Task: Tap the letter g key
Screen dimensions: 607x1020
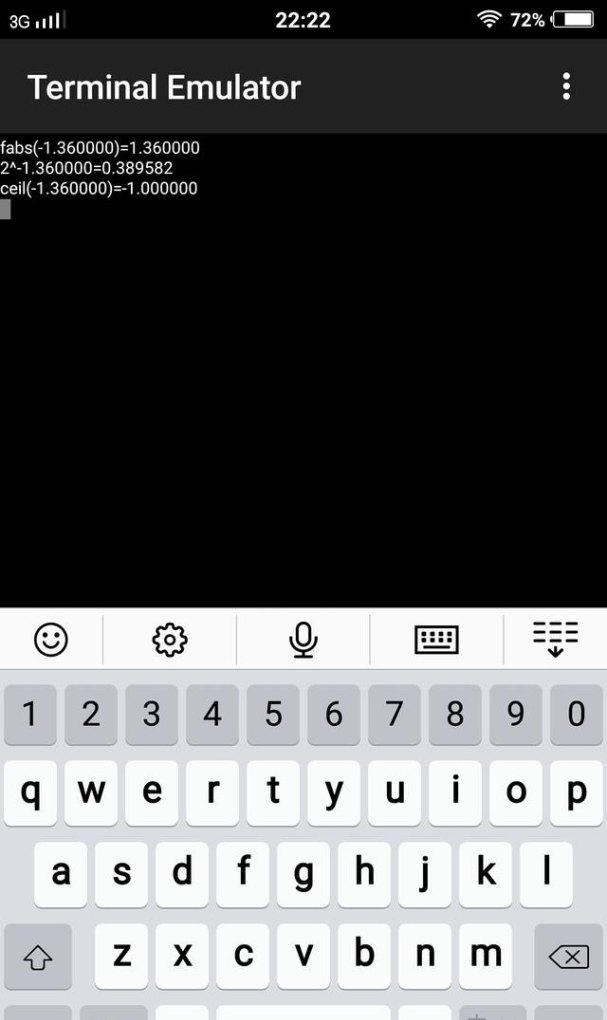Action: coord(303,874)
